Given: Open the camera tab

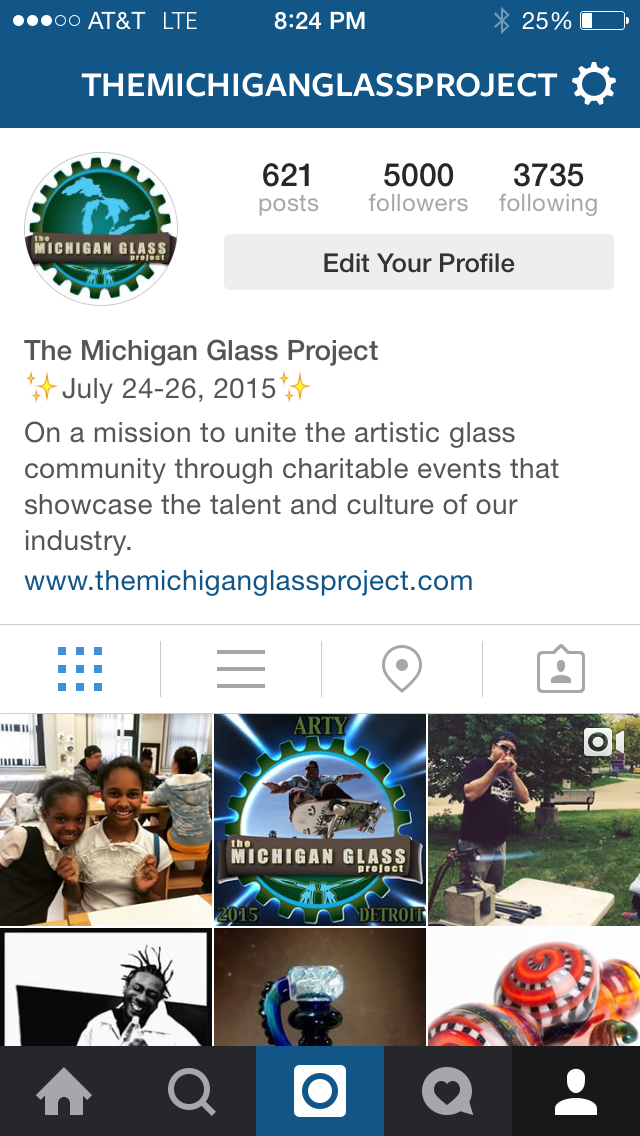Looking at the screenshot, I should (x=320, y=1091).
